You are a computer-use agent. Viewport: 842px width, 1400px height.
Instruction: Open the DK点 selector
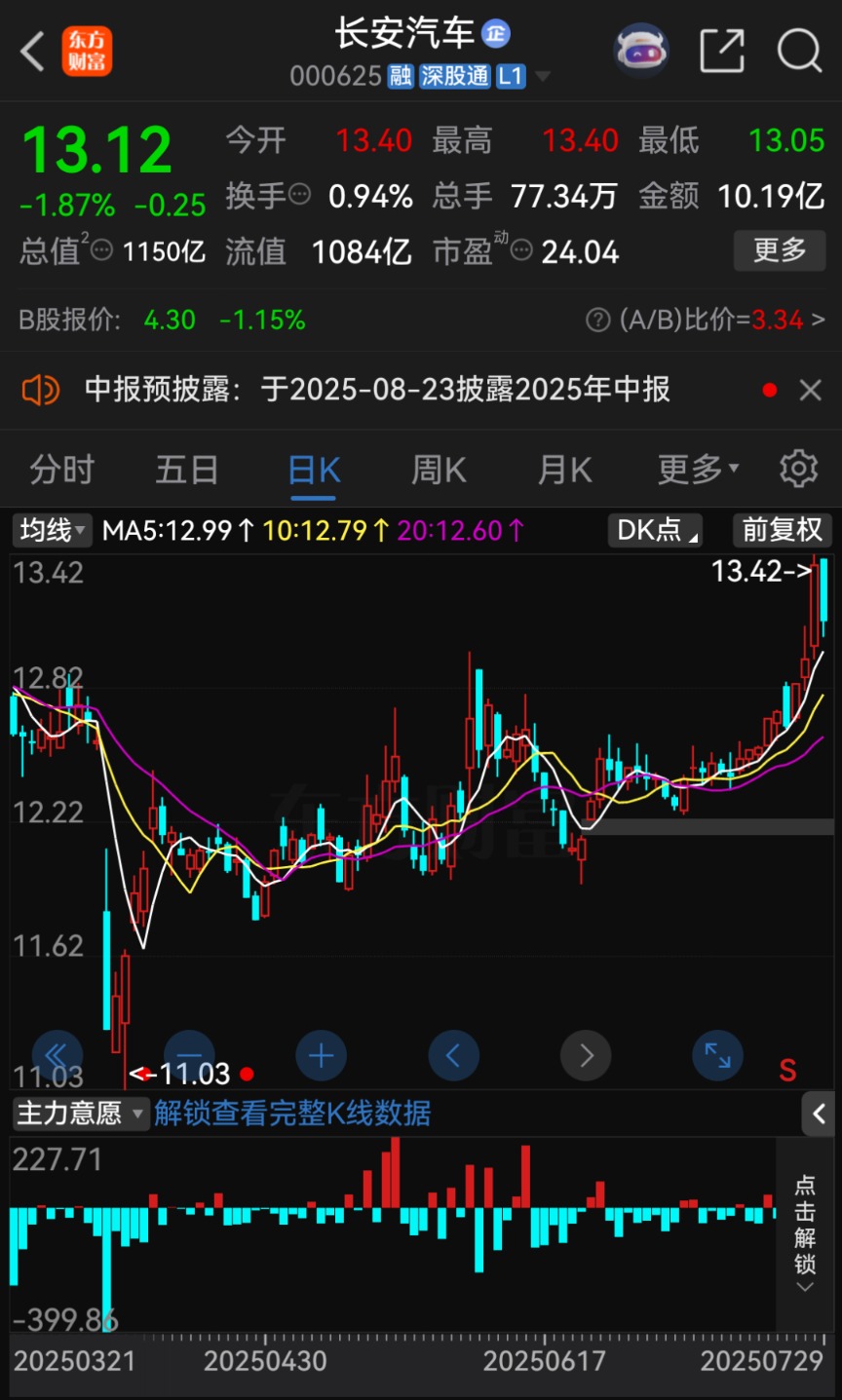click(657, 530)
